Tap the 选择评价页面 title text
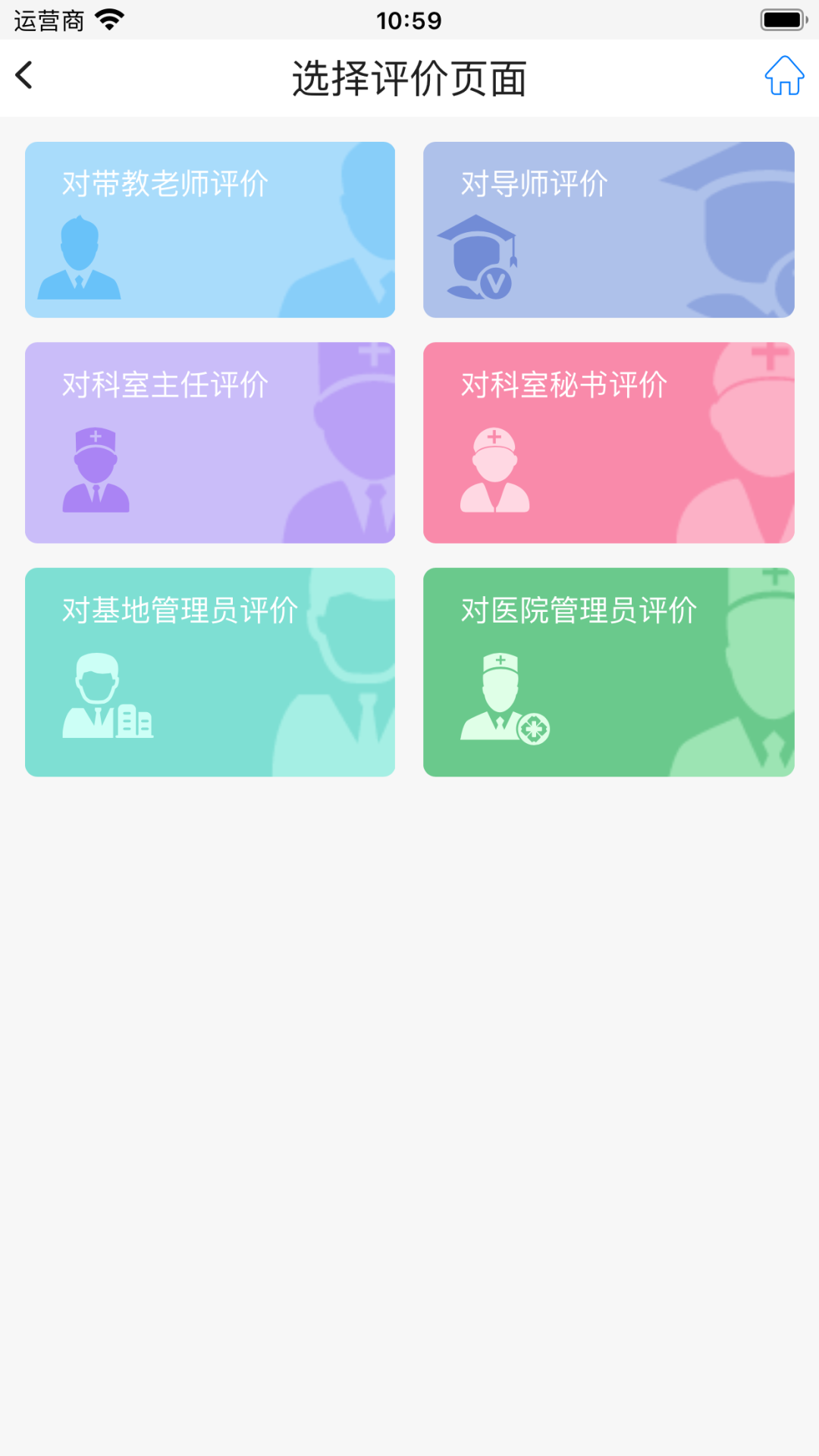This screenshot has width=819, height=1456. point(409,78)
